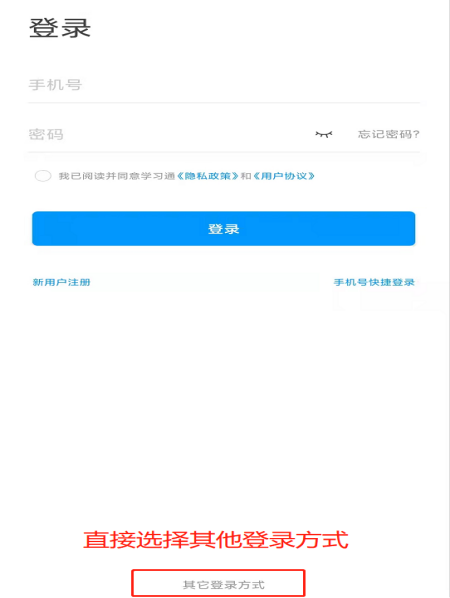Image resolution: width=450 pixels, height=598 pixels.
Task: Focus the 密码 password field
Action: coord(168,134)
